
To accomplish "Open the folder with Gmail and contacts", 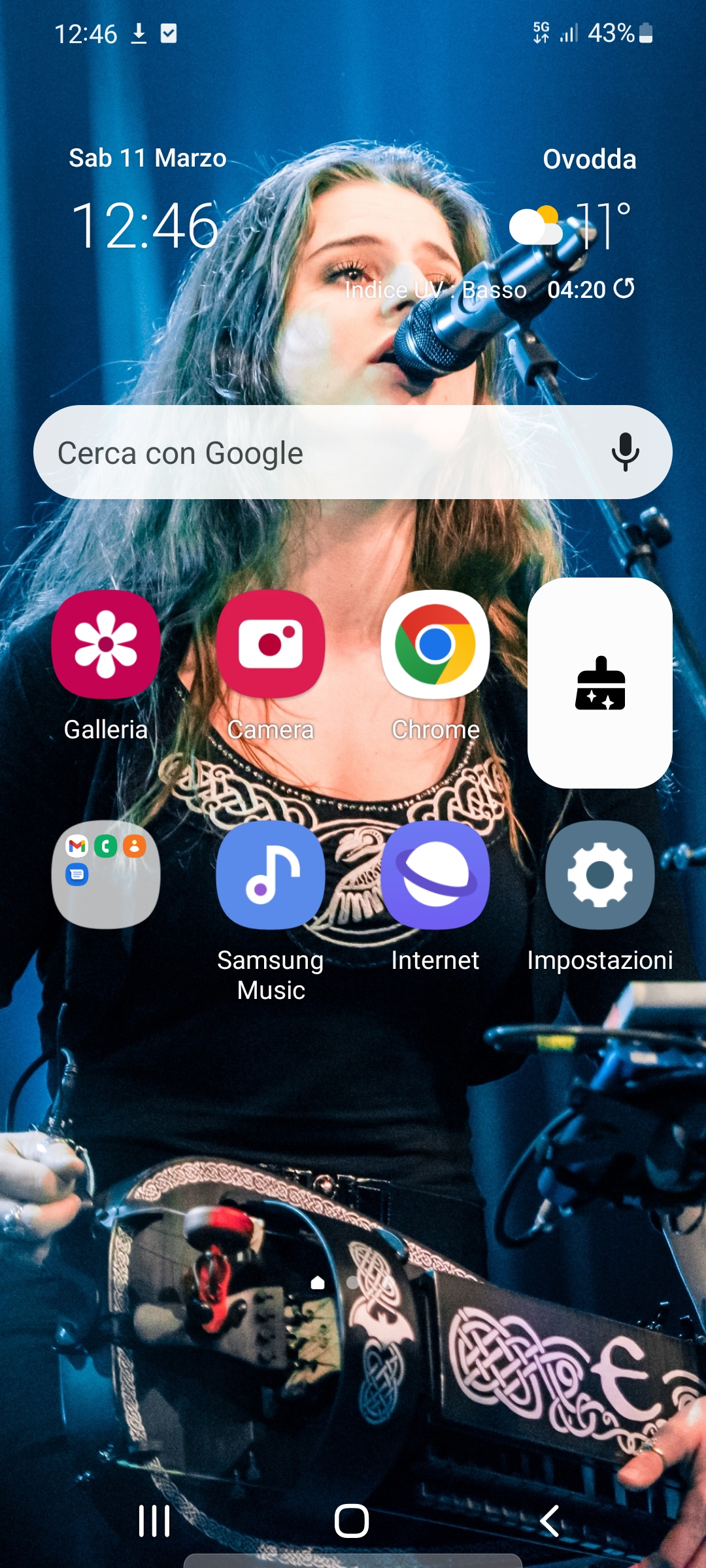I will pyautogui.click(x=106, y=875).
